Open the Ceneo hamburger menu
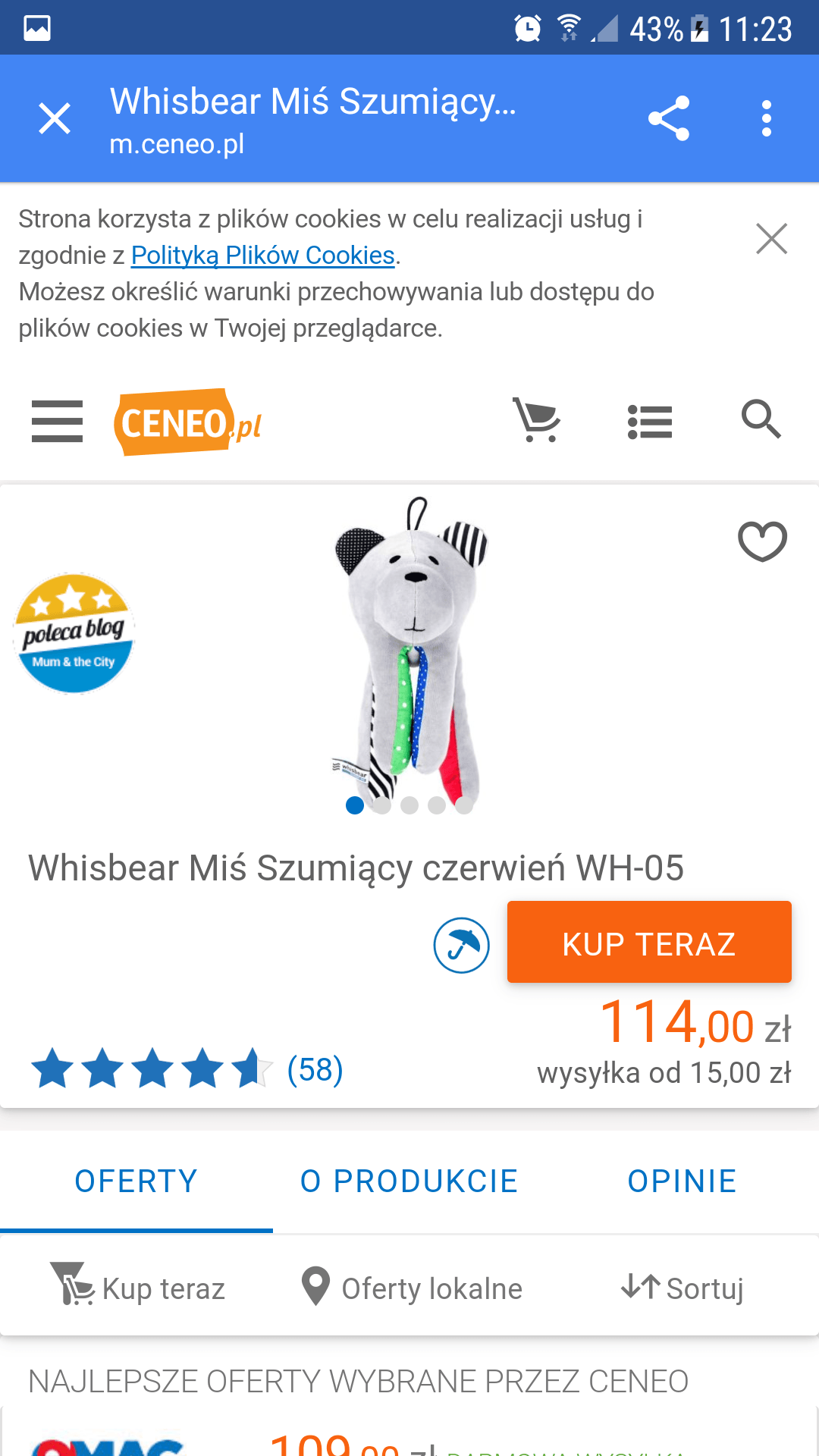This screenshot has width=819, height=1456. tap(57, 421)
